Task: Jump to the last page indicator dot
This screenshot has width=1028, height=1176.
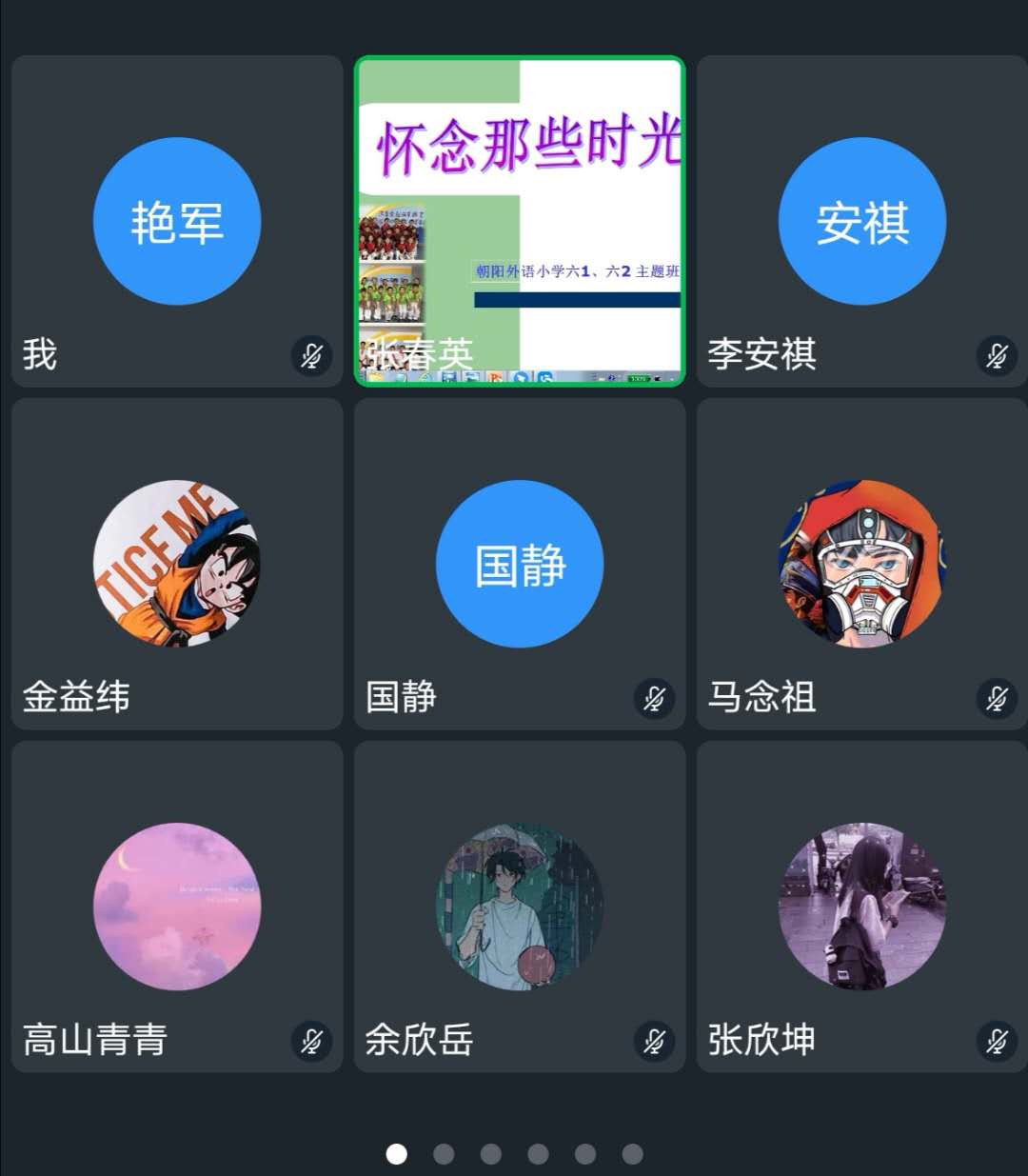Action: point(632,1154)
